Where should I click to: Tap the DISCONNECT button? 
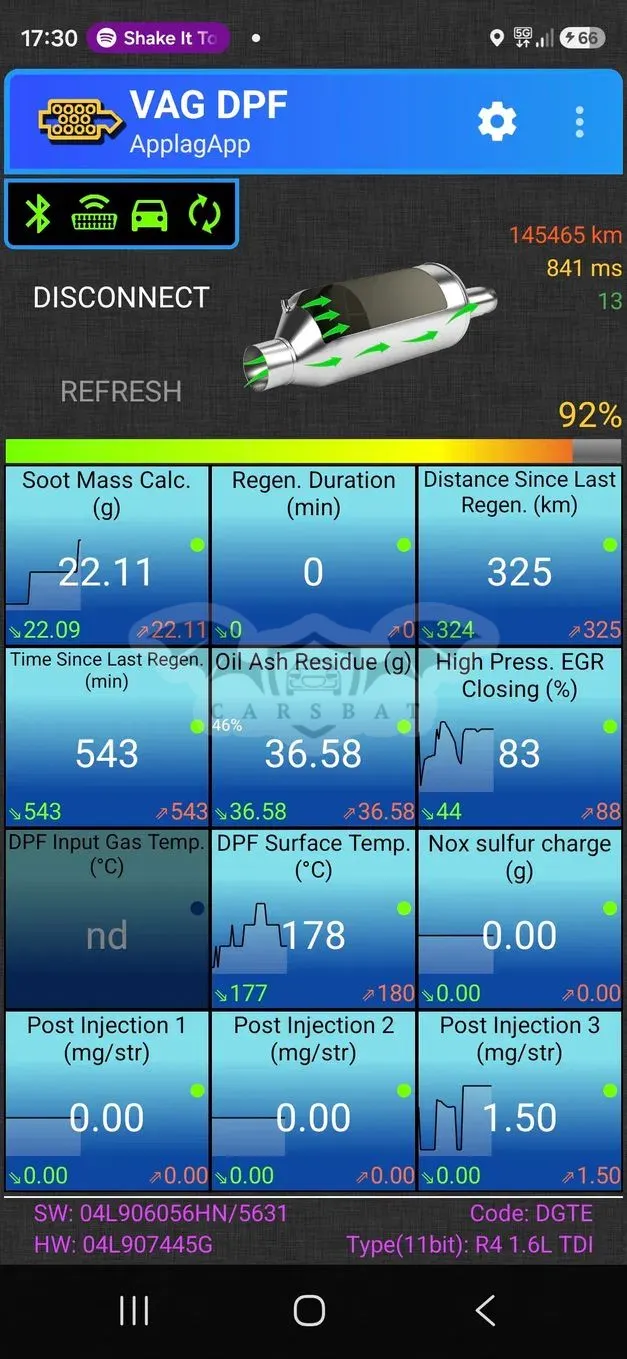point(121,297)
